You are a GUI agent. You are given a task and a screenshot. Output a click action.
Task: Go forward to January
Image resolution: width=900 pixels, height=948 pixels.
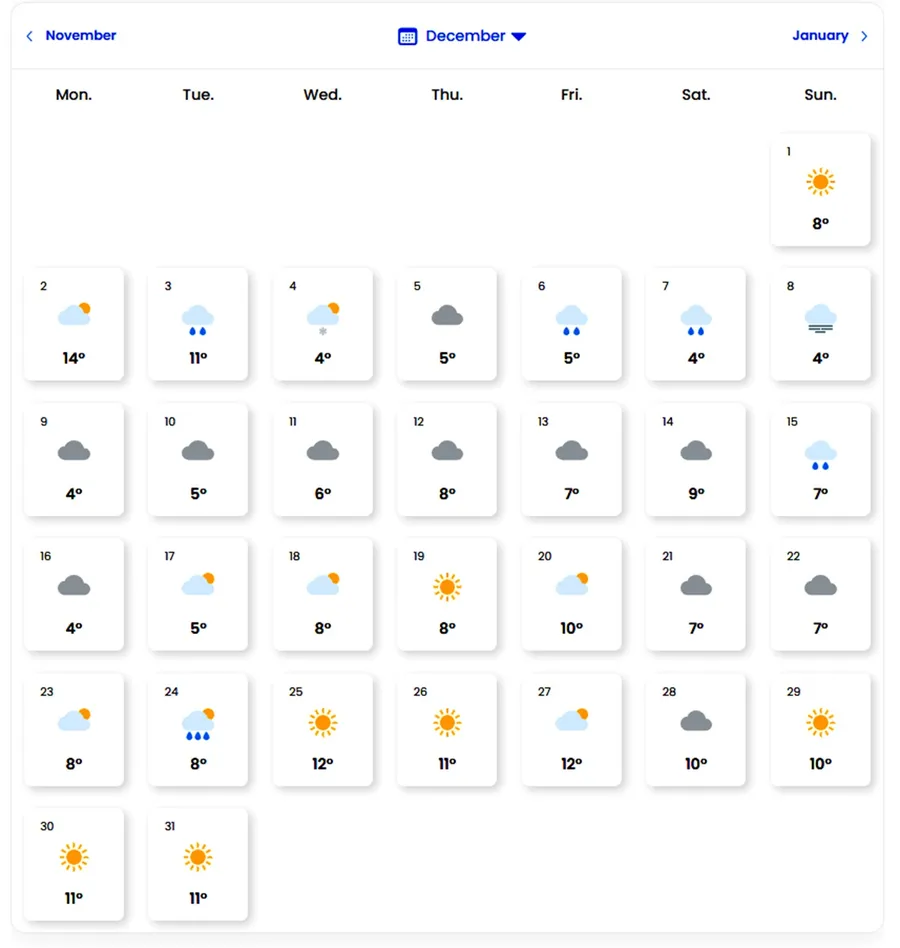coord(829,36)
